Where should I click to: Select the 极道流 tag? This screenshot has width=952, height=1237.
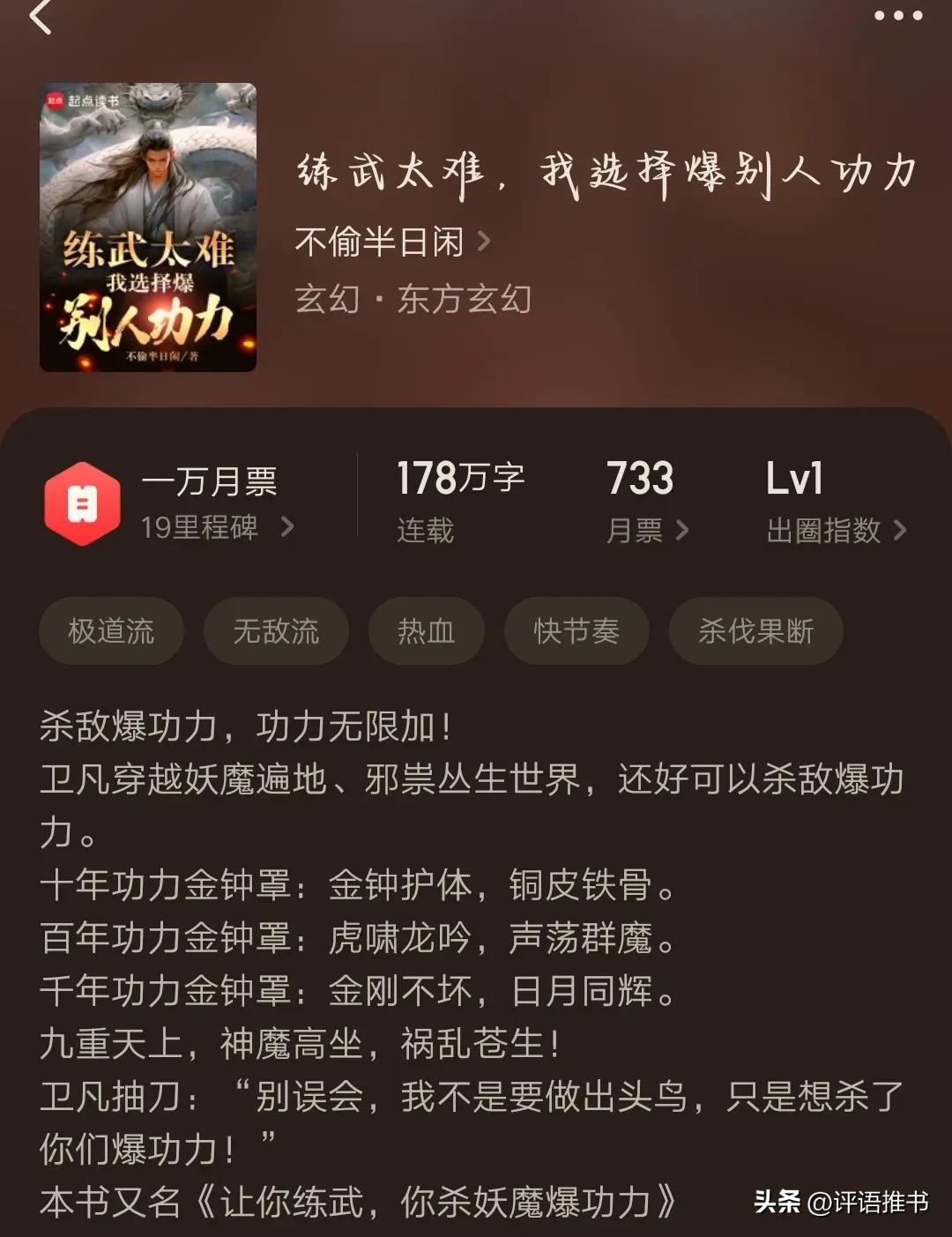(x=111, y=631)
